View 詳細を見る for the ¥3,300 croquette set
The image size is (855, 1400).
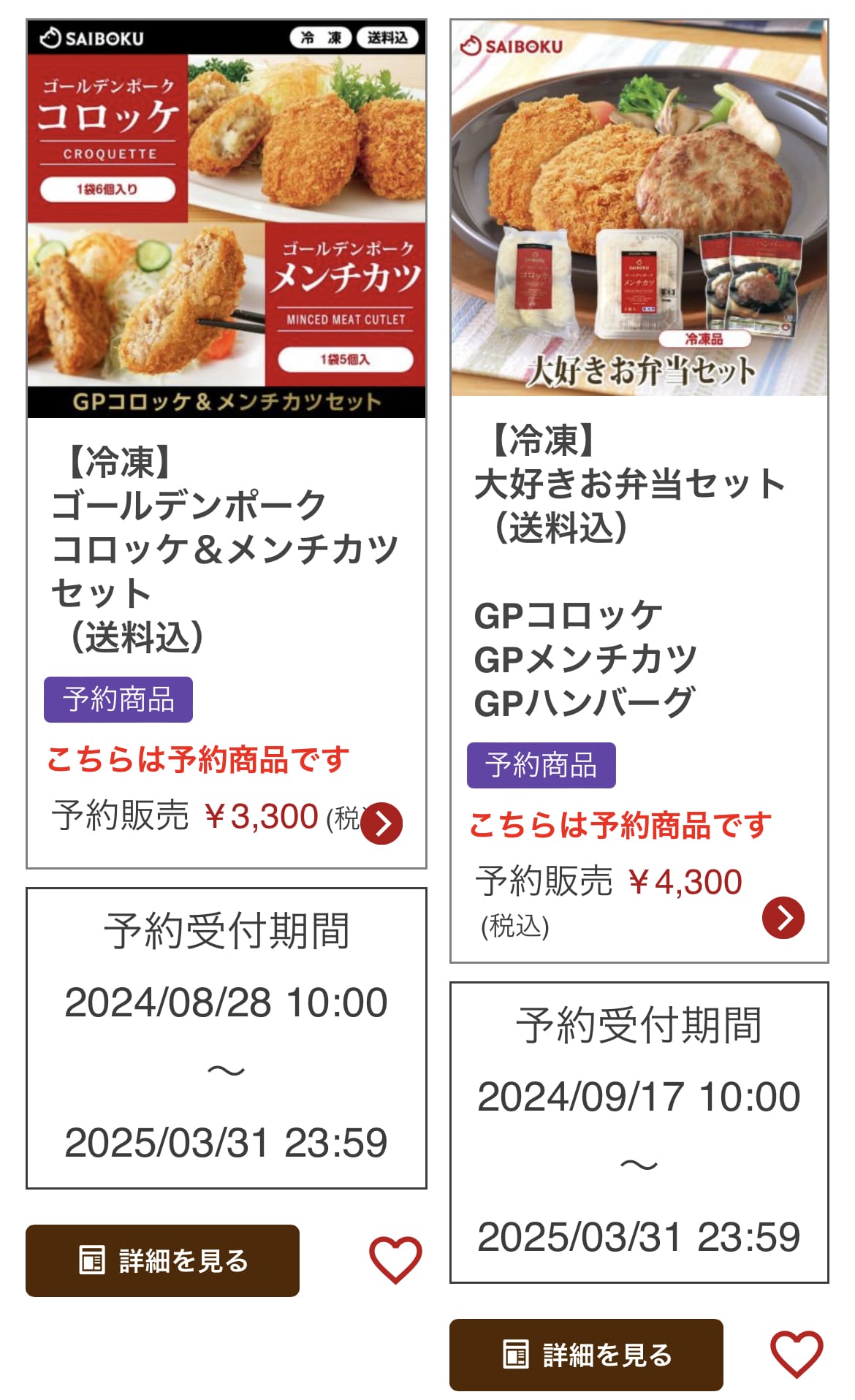[162, 1260]
